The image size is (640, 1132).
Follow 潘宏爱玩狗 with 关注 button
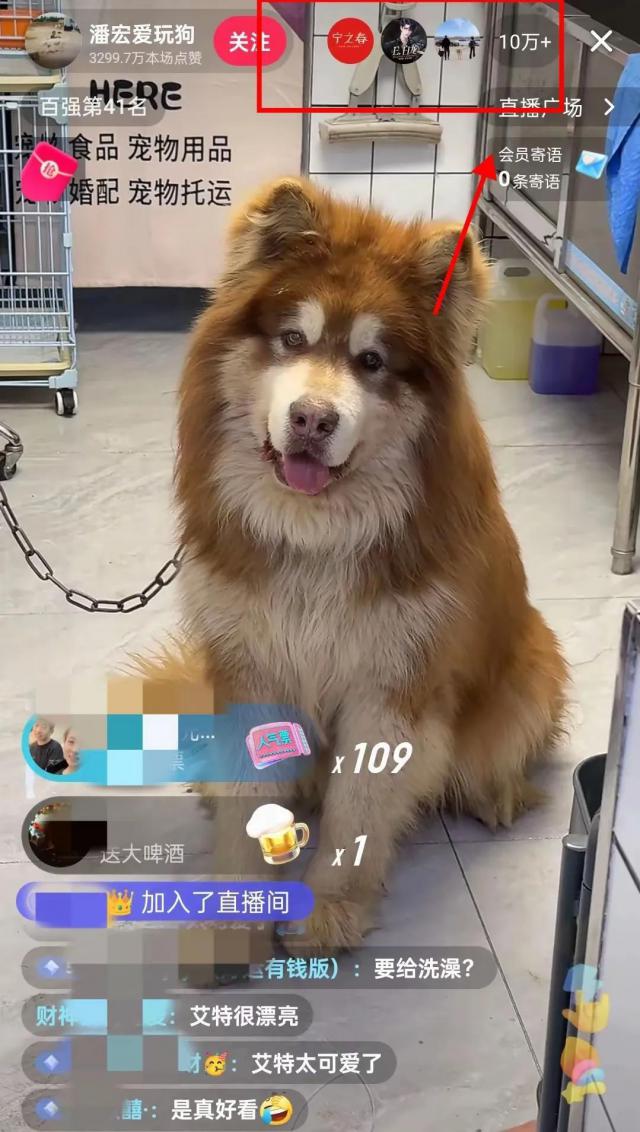click(250, 42)
